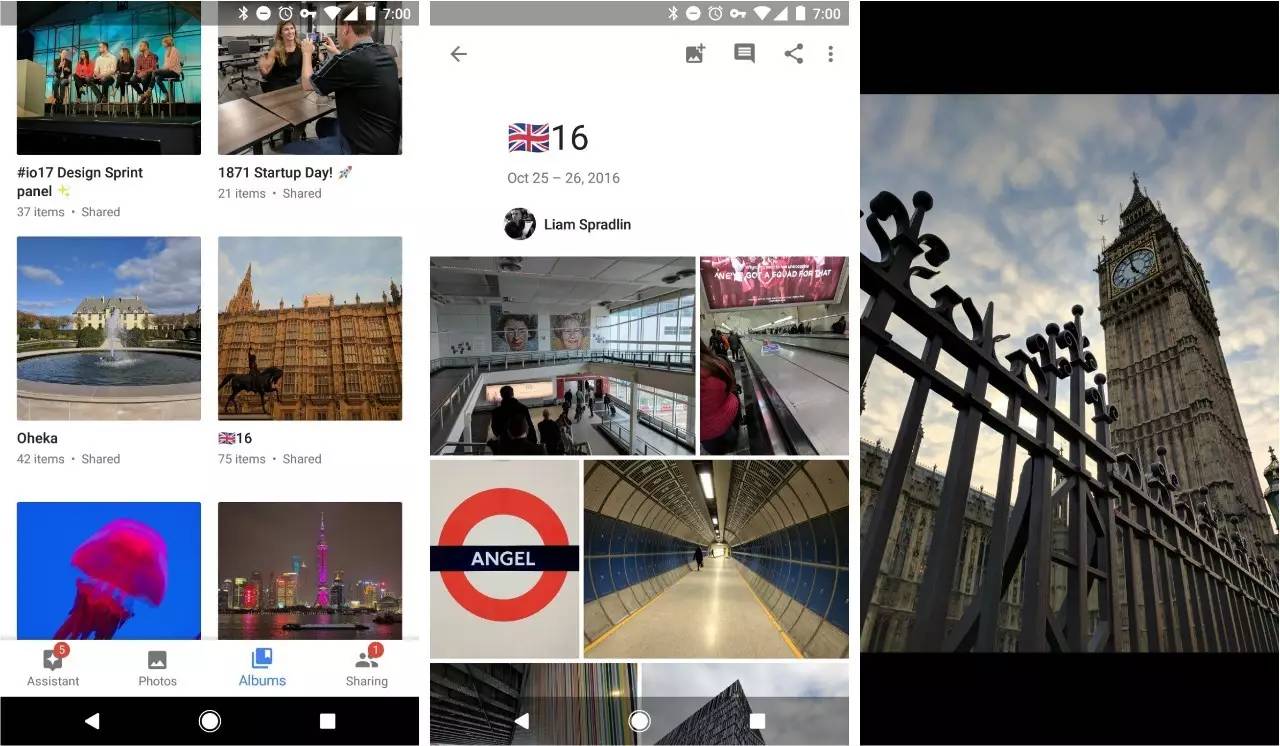Viewport: 1280px width, 746px height.
Task: Open the jellyfish album cover
Action: (109, 570)
